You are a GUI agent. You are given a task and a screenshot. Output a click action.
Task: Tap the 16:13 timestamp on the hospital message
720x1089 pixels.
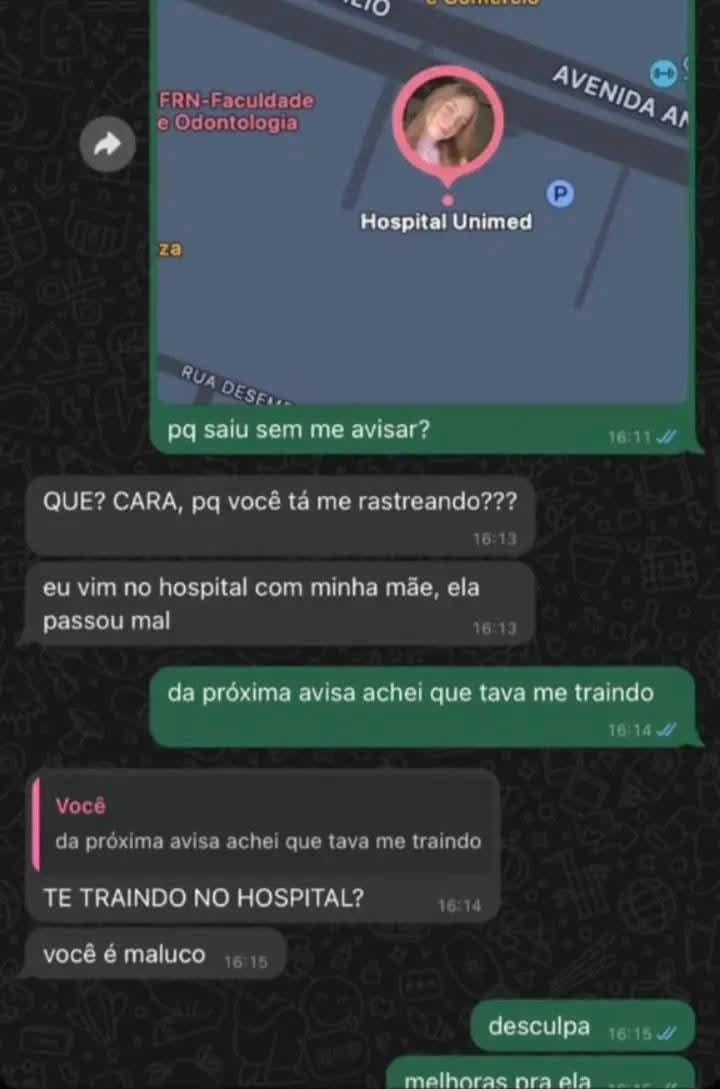coord(496,629)
